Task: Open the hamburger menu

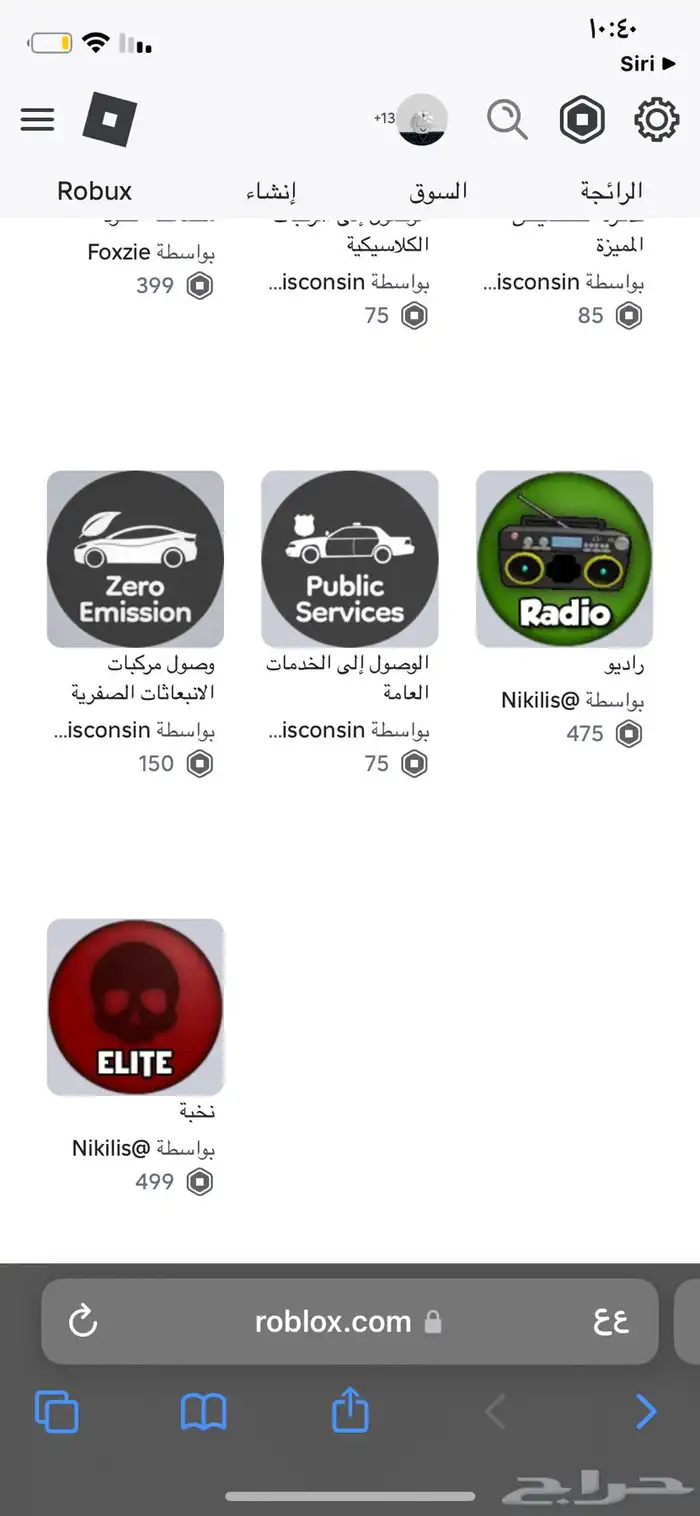Action: point(37,120)
